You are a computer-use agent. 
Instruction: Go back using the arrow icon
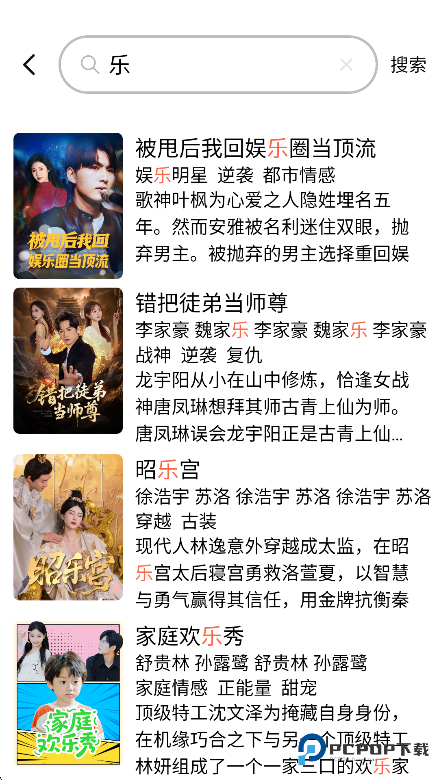(x=29, y=65)
